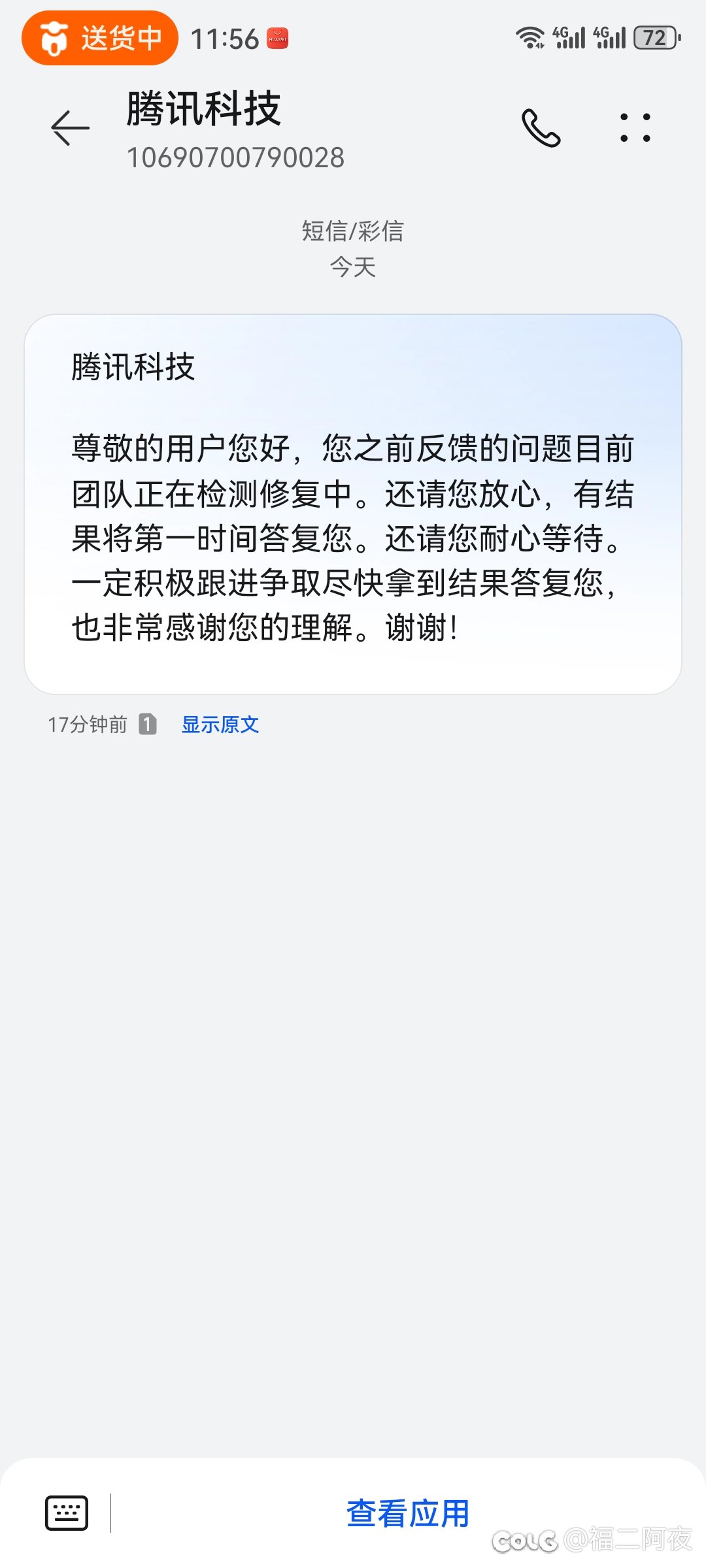706x1568 pixels.
Task: Open the keyboard input toggle
Action: (x=67, y=1512)
